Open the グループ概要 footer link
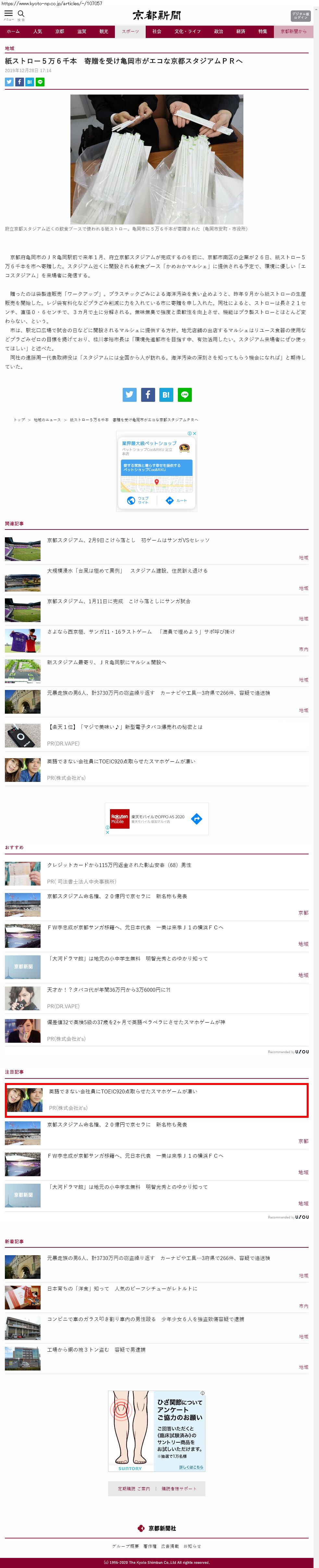 [125, 1546]
